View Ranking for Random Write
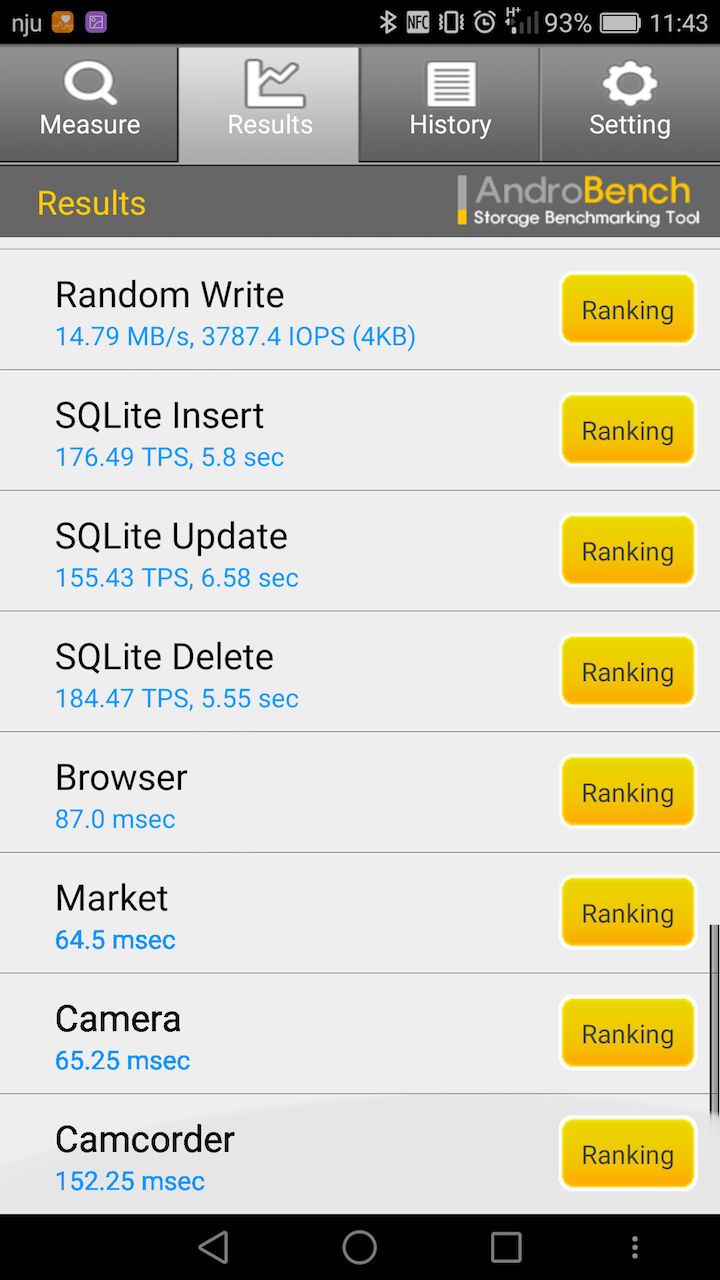Screen dimensions: 720x1280 tap(628, 310)
